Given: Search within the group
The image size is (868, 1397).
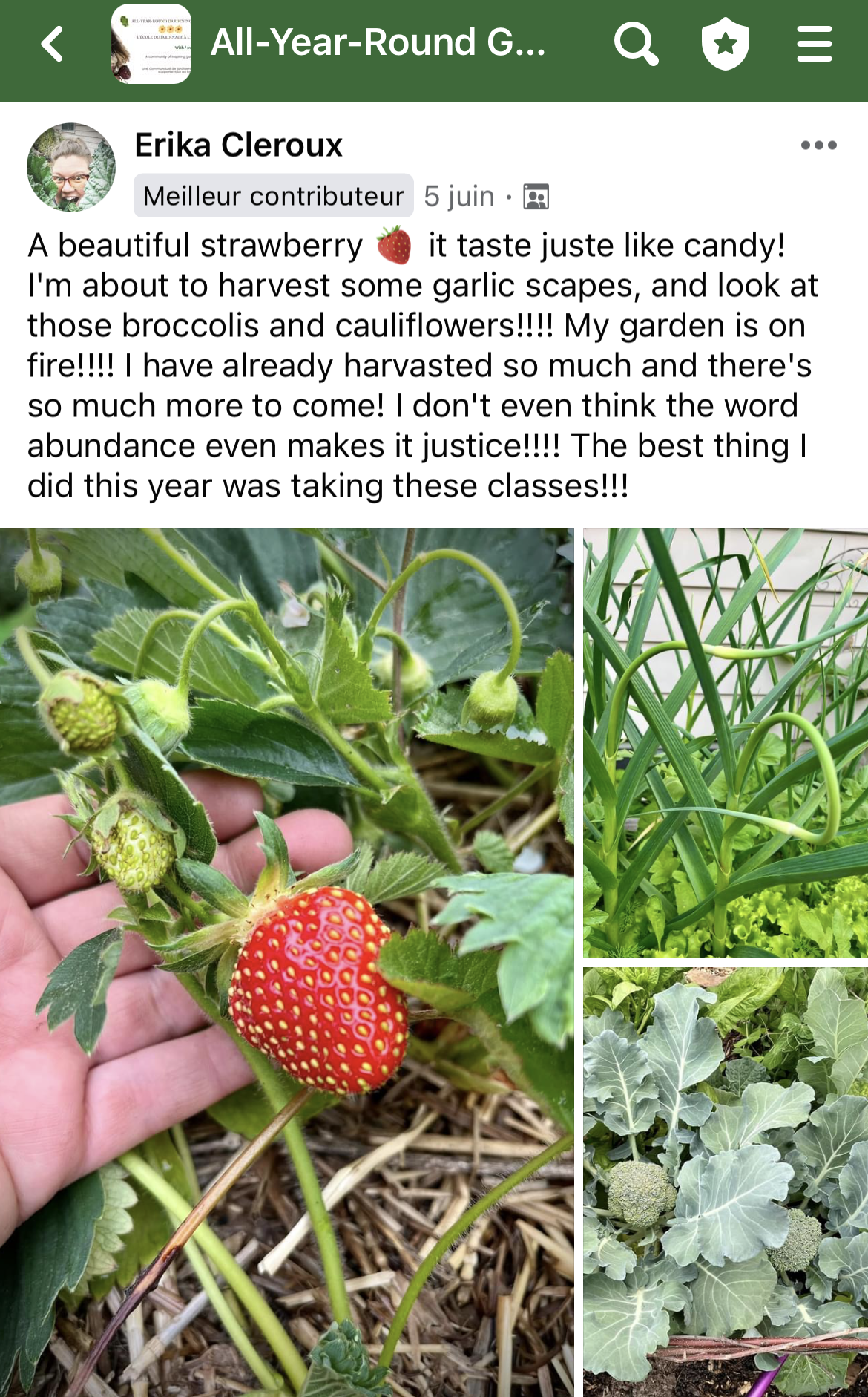Looking at the screenshot, I should tap(636, 44).
